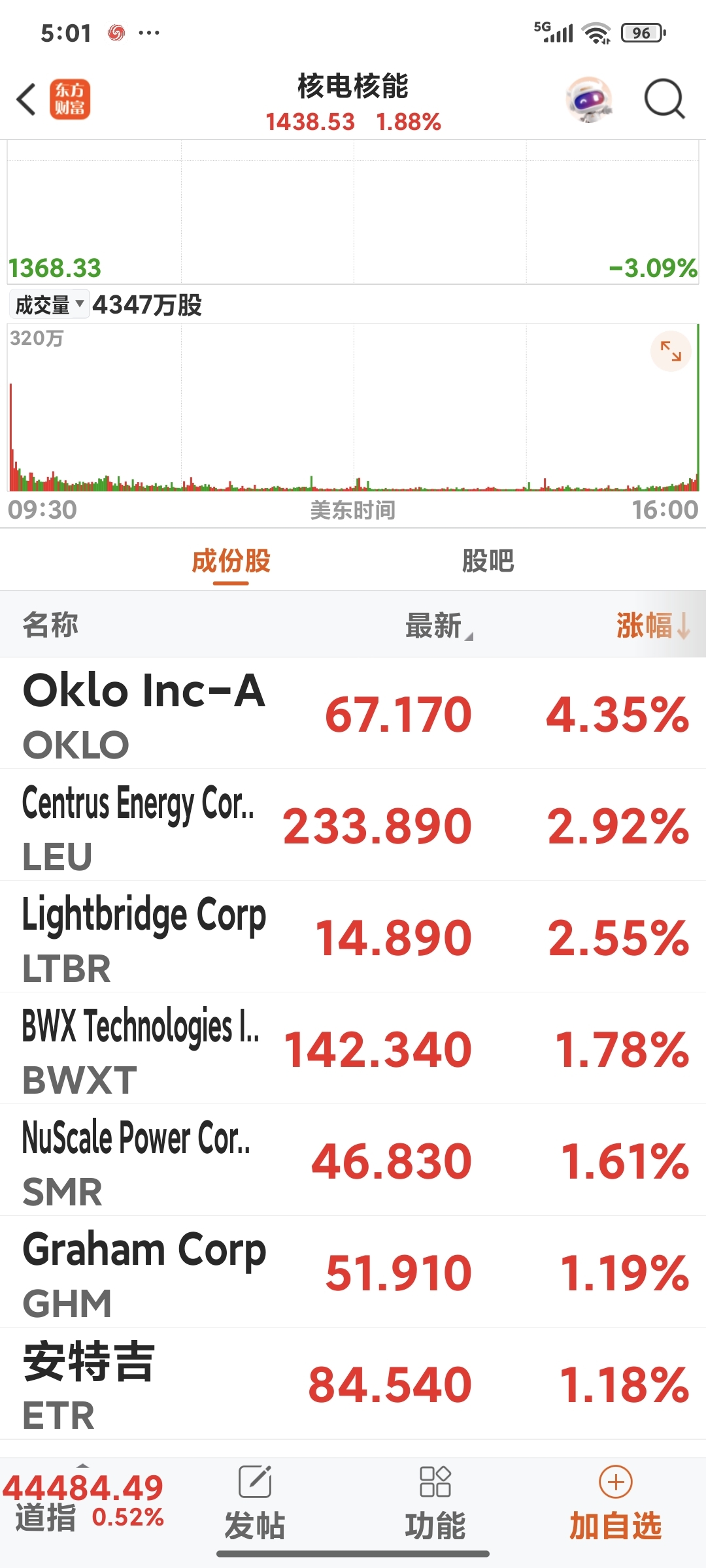The height and width of the screenshot is (1568, 706).
Task: Add to watchlist with 加自选
Action: 615,1504
